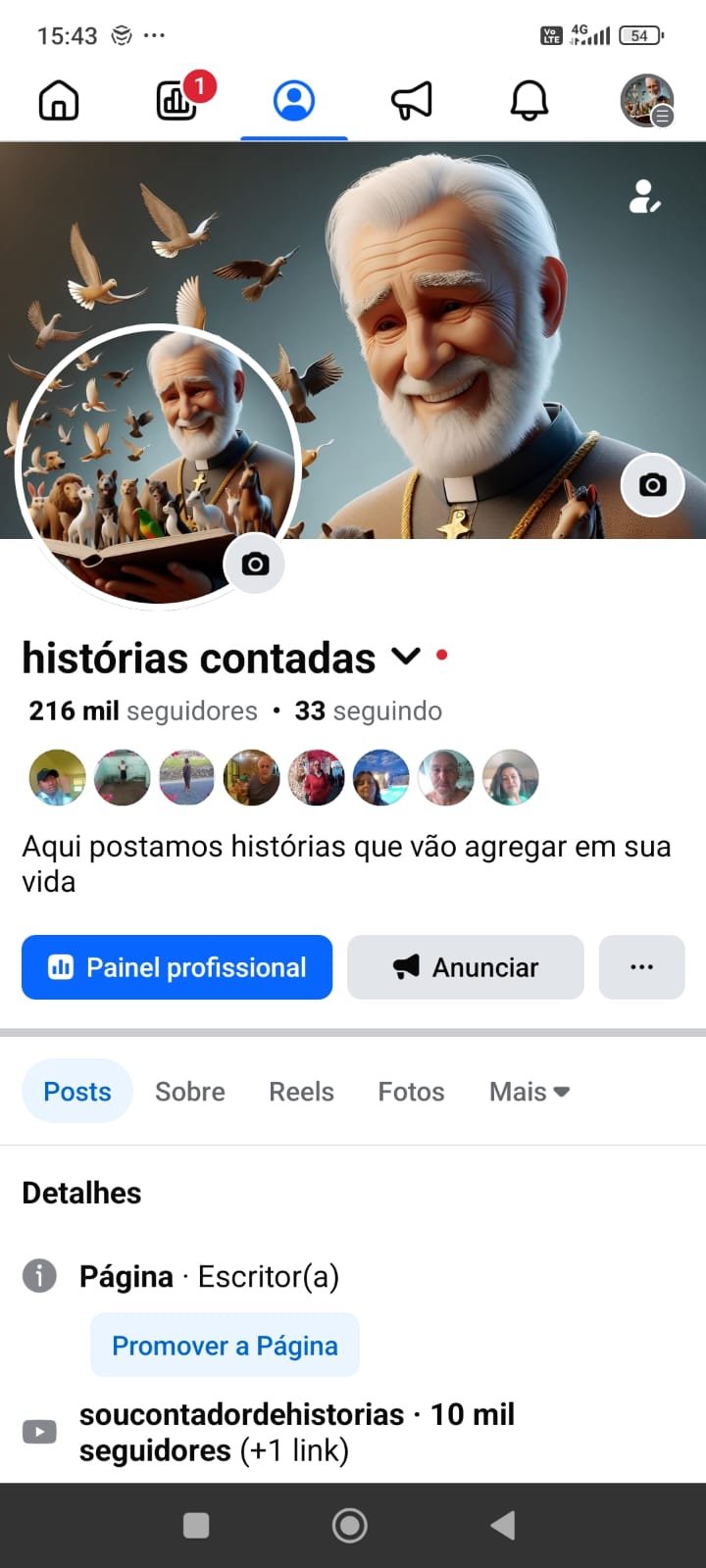Open the three-dot more options button

coord(641,967)
